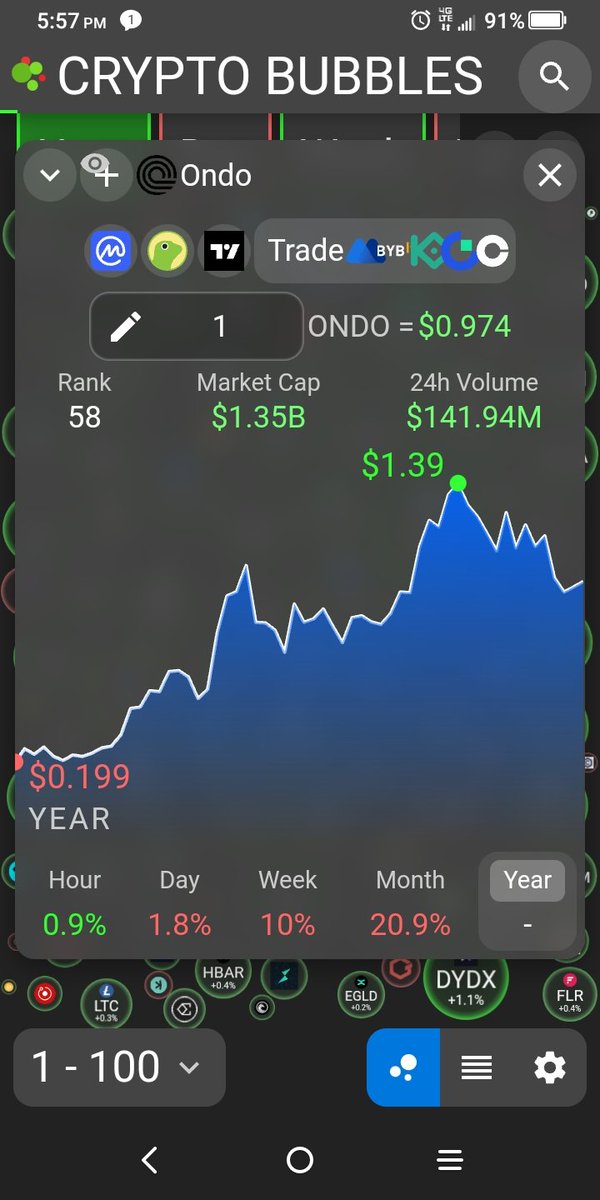Collapse the panel with the chevron-down button
The height and width of the screenshot is (1200, 600).
[50, 176]
